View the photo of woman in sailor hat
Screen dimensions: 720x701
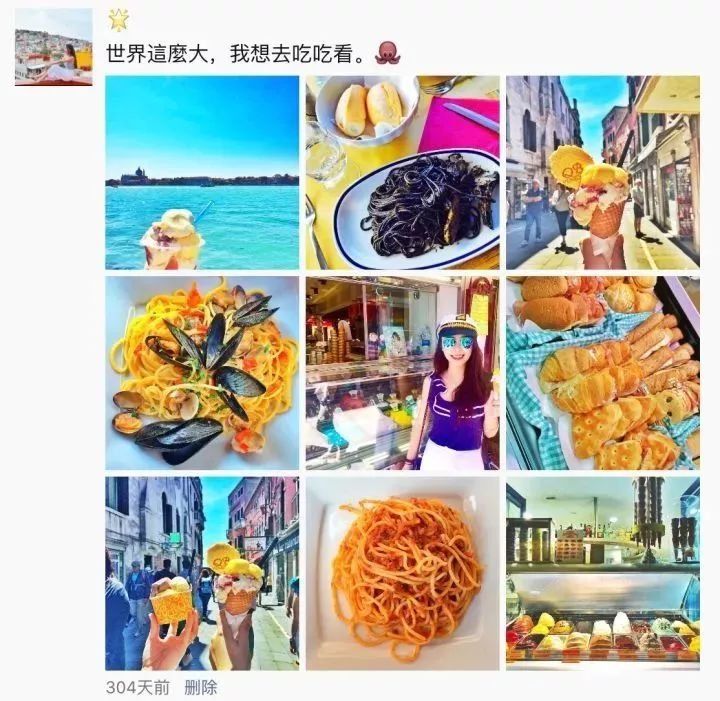point(402,373)
